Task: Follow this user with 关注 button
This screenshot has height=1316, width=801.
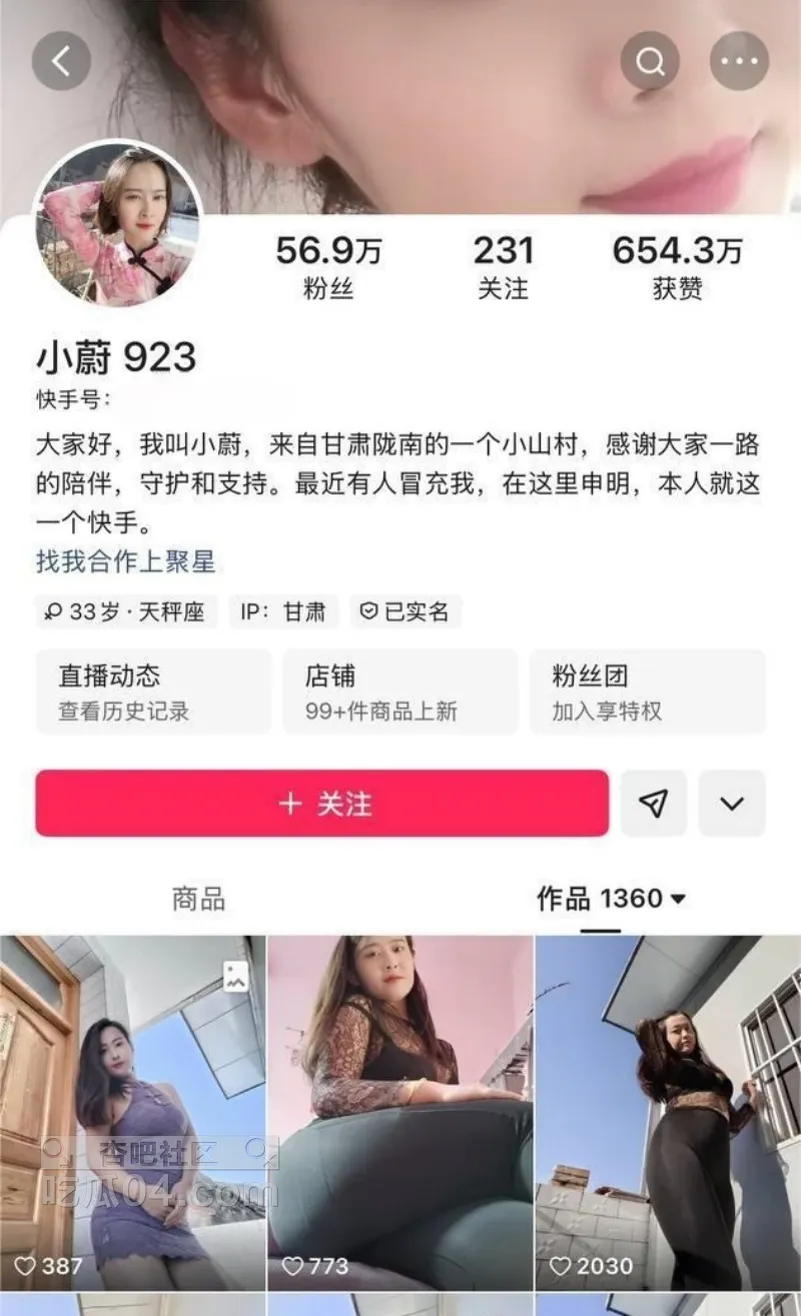Action: (322, 803)
